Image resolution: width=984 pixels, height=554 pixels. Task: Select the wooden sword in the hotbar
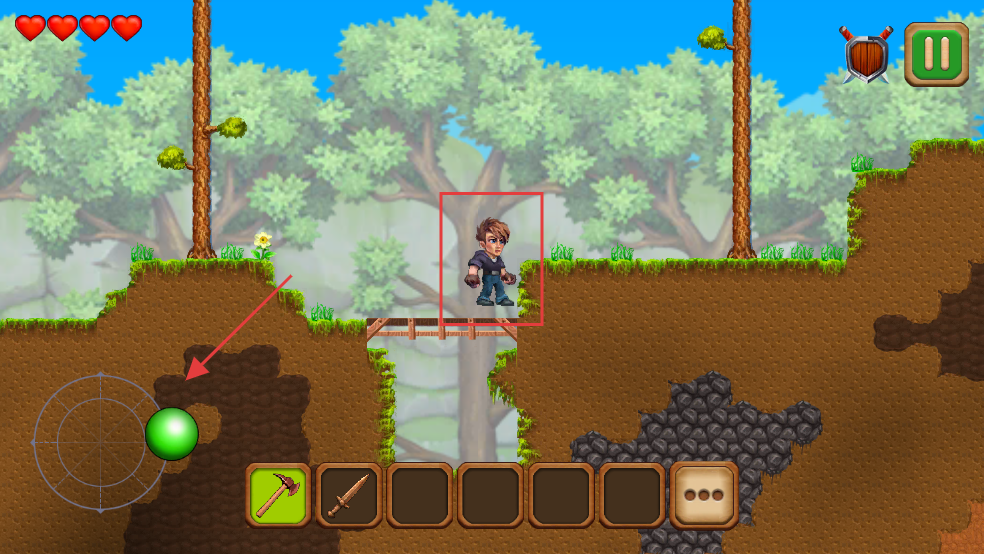[349, 495]
